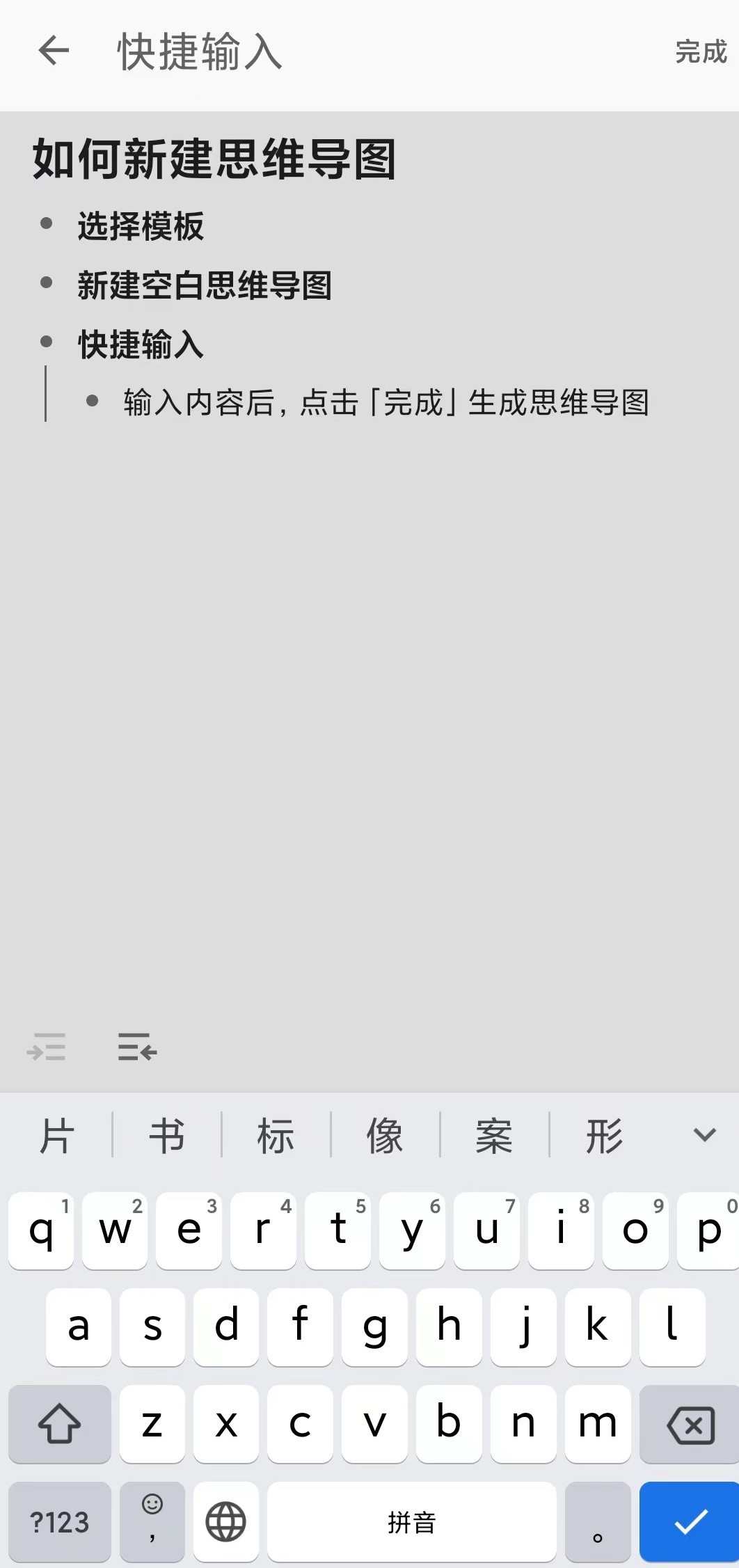Viewport: 739px width, 1568px height.
Task: Insert the 形 suggestion
Action: (603, 1136)
